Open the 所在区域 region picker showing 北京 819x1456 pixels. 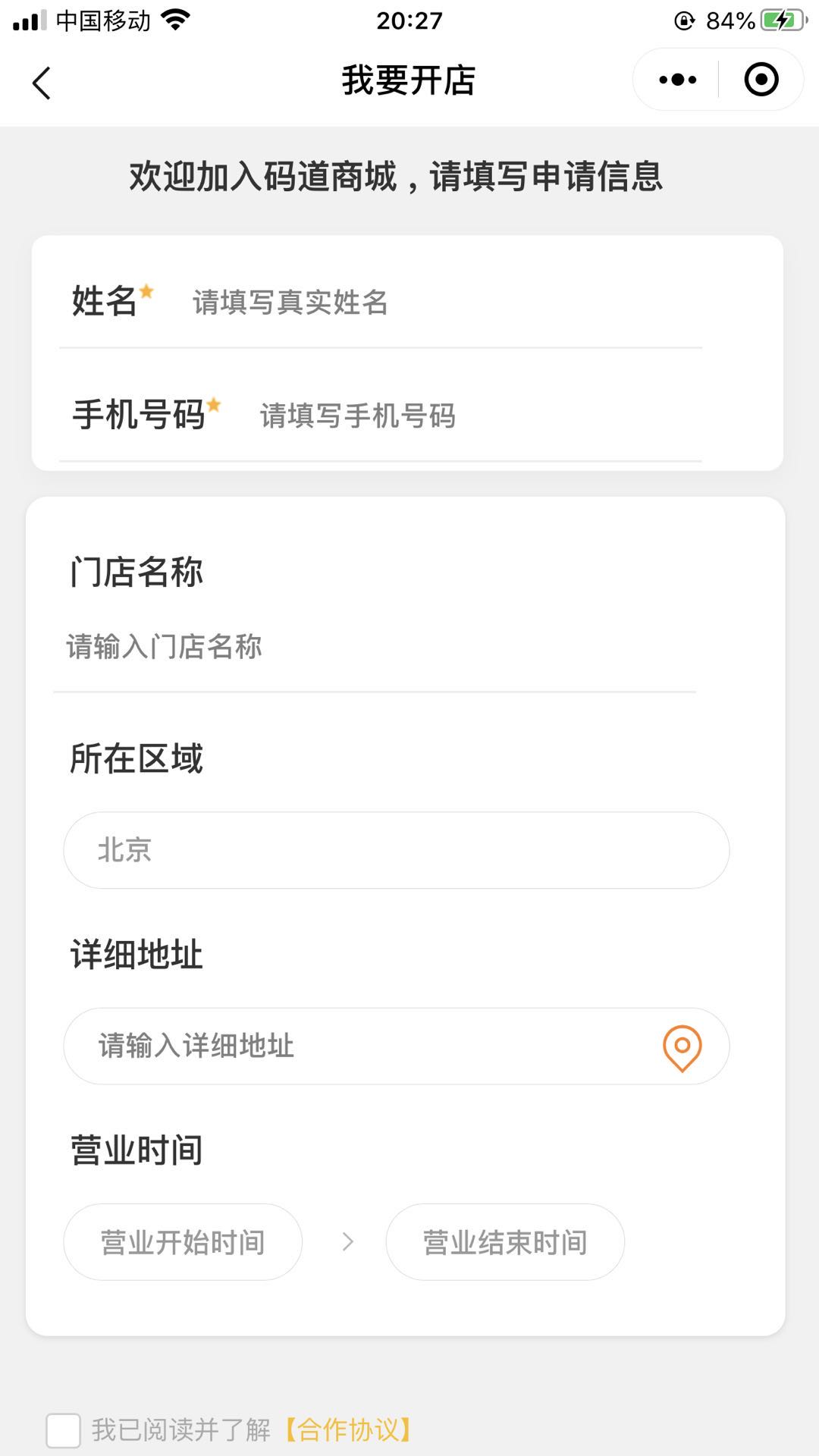tap(396, 850)
